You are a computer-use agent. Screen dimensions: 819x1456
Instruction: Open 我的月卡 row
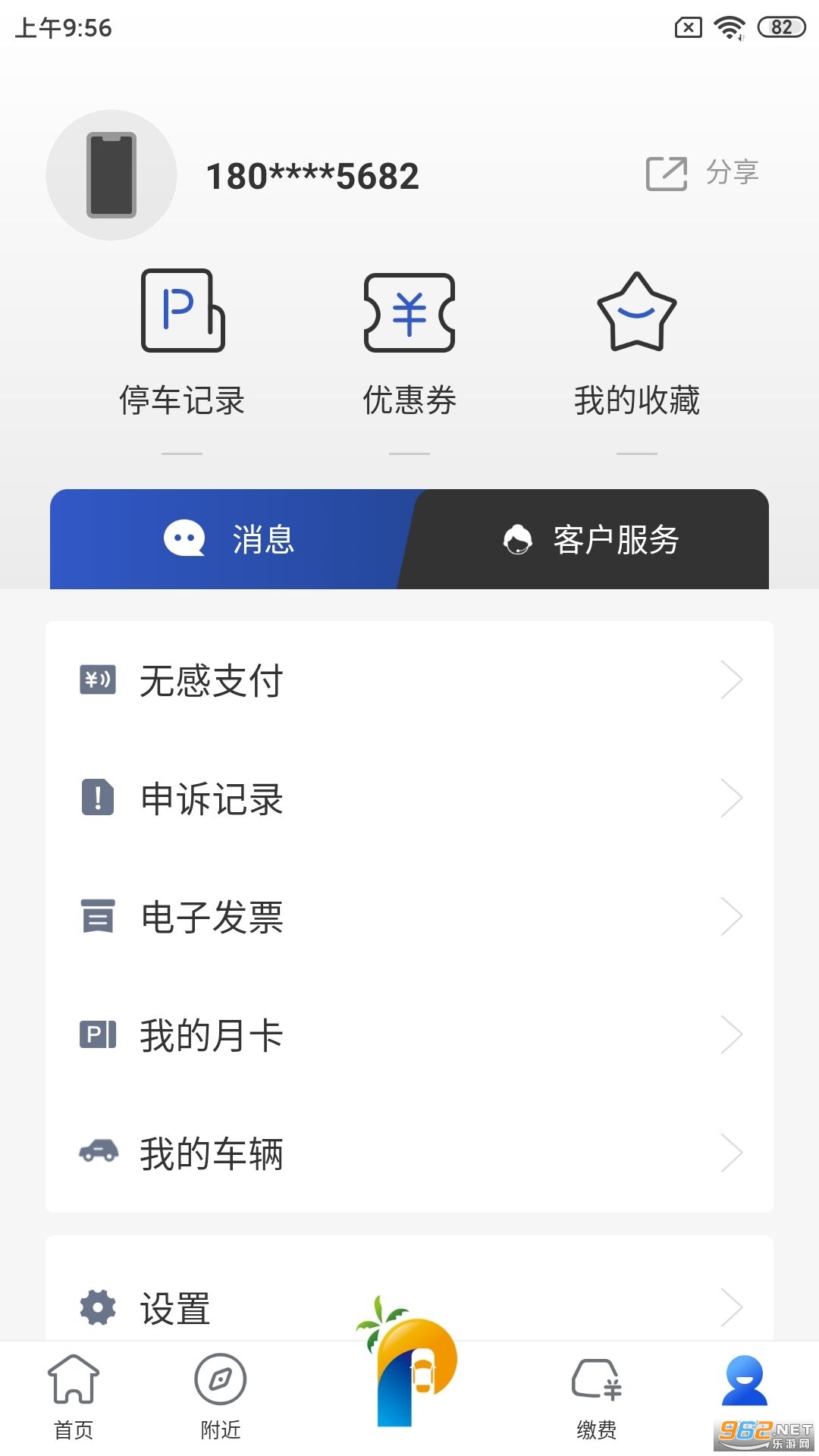coord(409,1035)
